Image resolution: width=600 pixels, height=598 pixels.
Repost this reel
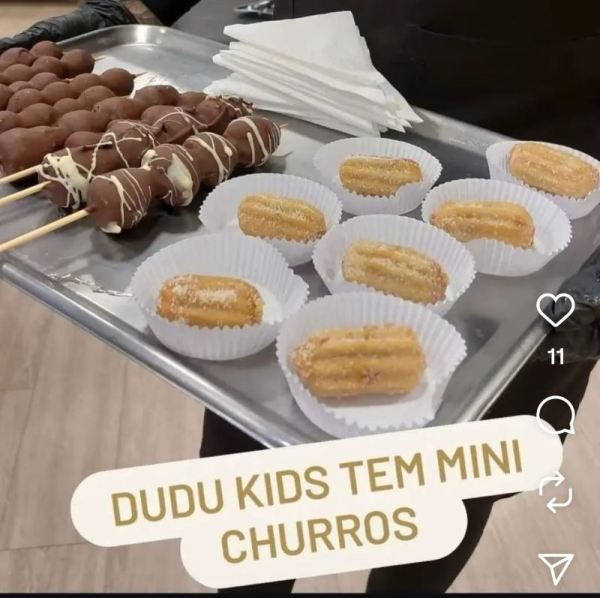tap(555, 492)
